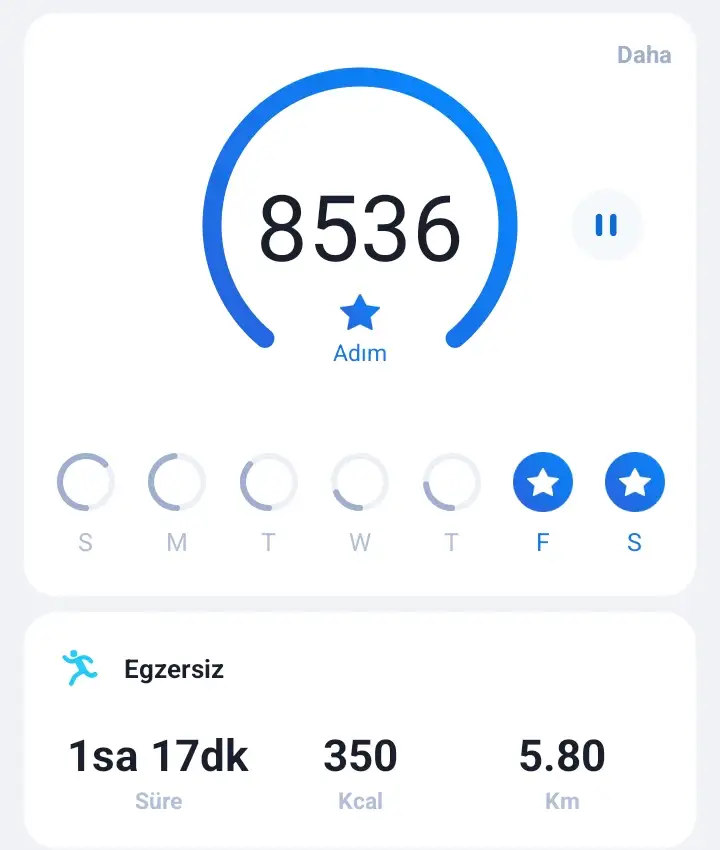Tap Daha to see more
720x850 pixels.
[x=643, y=55]
